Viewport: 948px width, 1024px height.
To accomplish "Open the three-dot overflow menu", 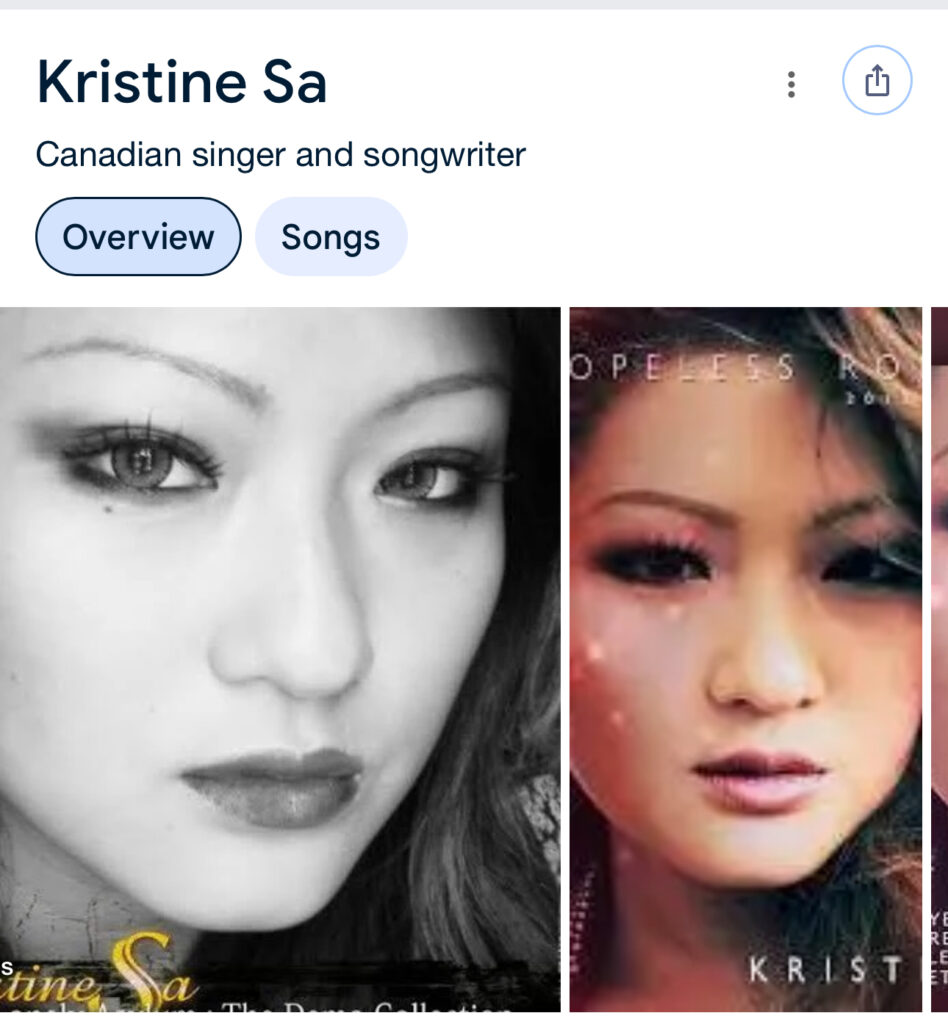I will (x=791, y=84).
